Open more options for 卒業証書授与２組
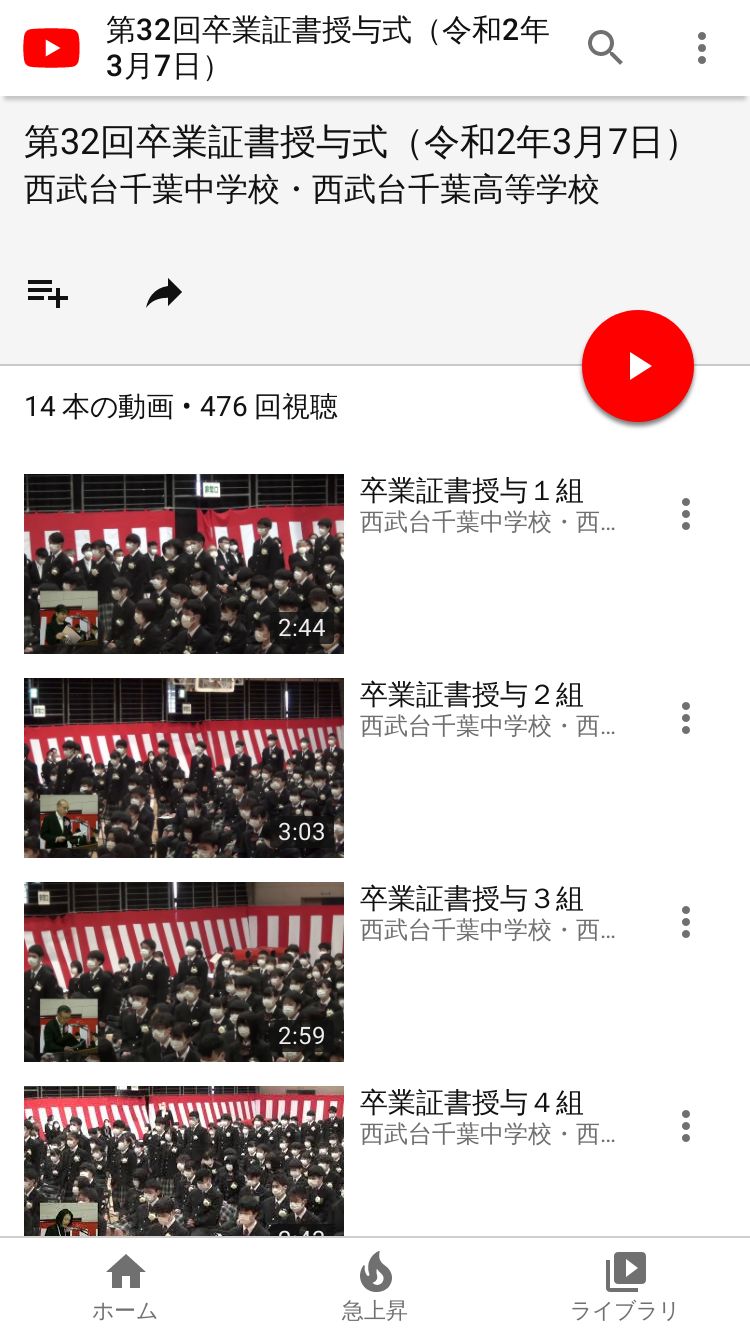This screenshot has height=1334, width=750. pyautogui.click(x=686, y=718)
